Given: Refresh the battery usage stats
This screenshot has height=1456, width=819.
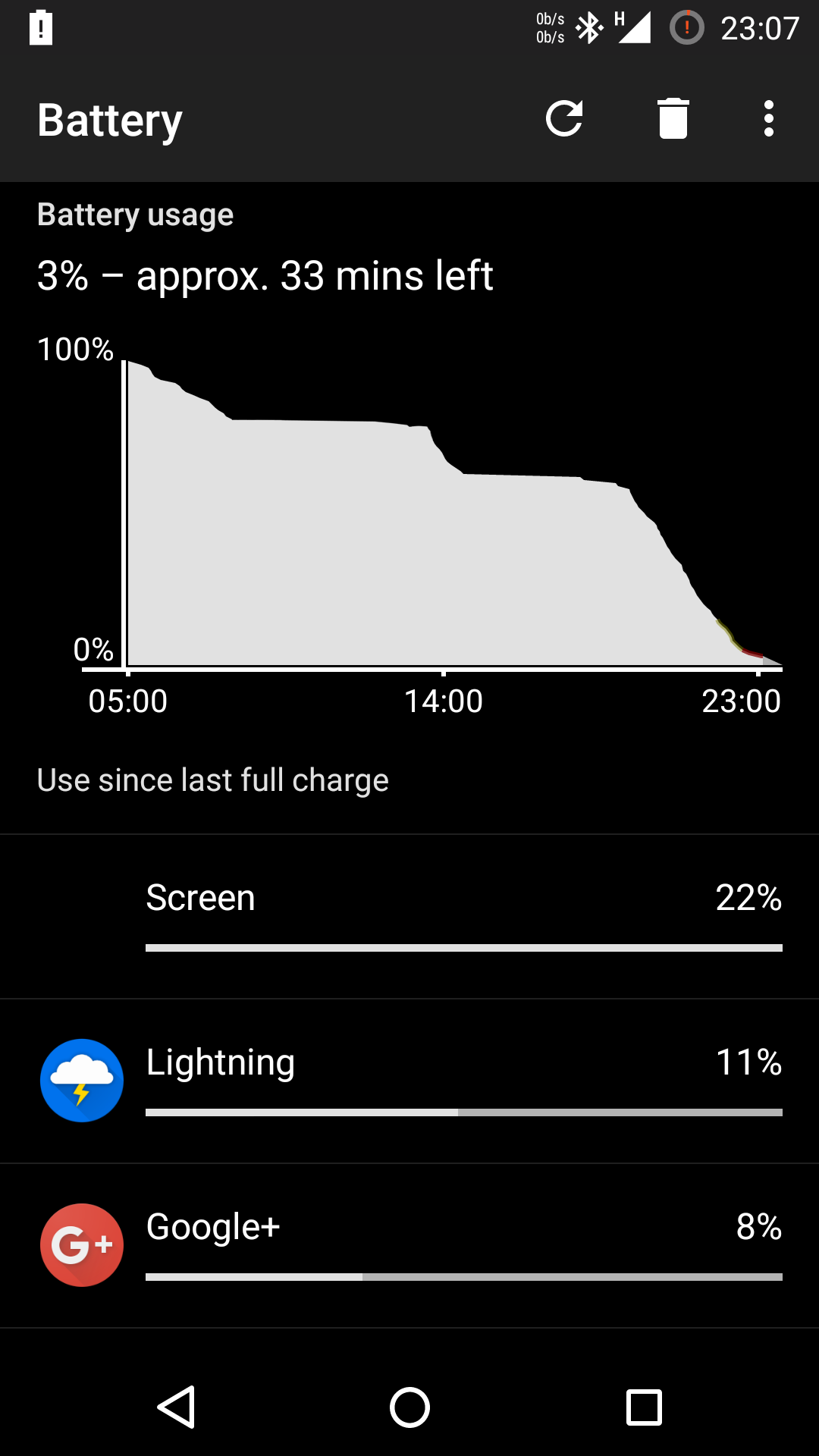Looking at the screenshot, I should (564, 119).
